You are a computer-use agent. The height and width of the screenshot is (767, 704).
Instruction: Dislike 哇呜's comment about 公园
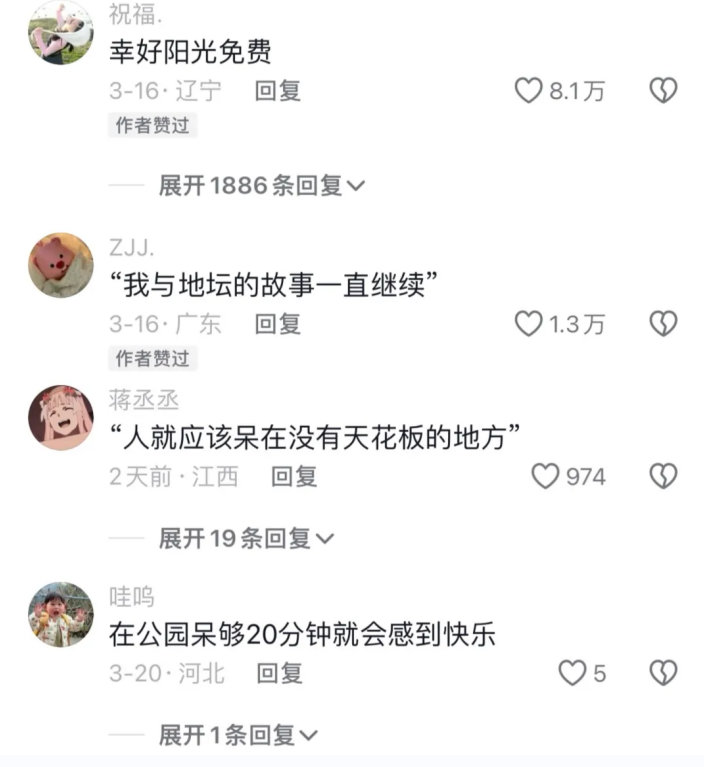pos(664,674)
